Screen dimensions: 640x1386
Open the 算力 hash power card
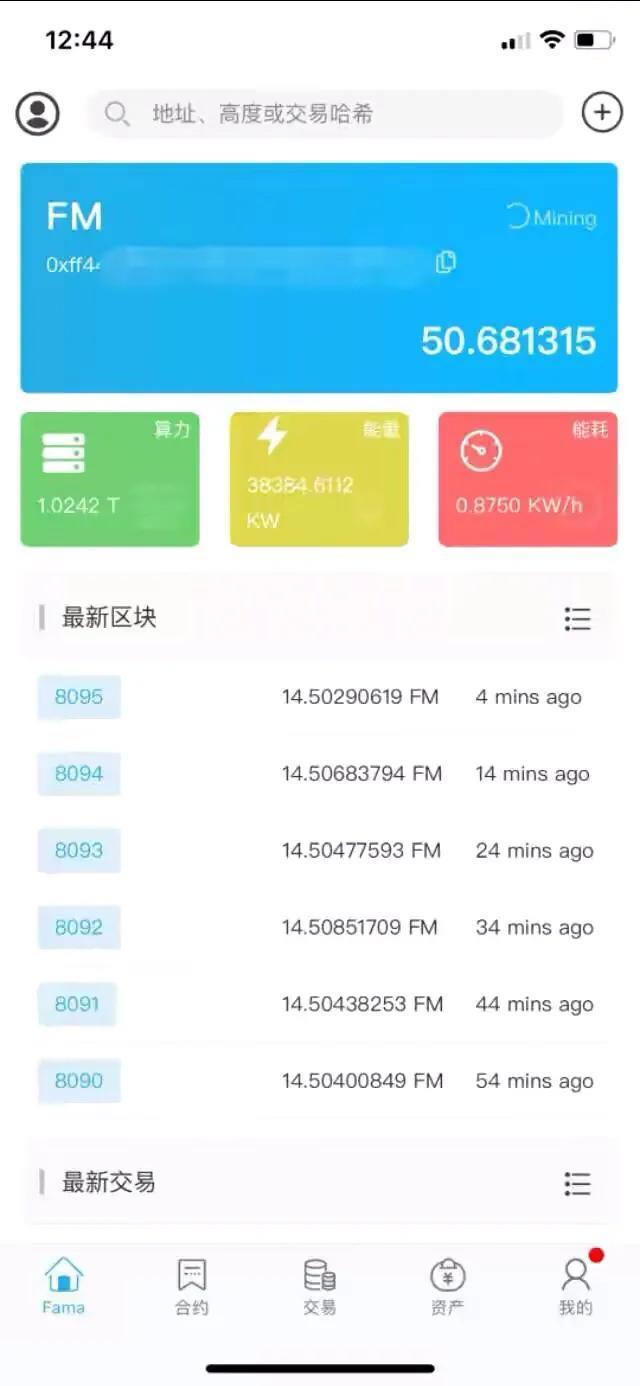pos(110,480)
